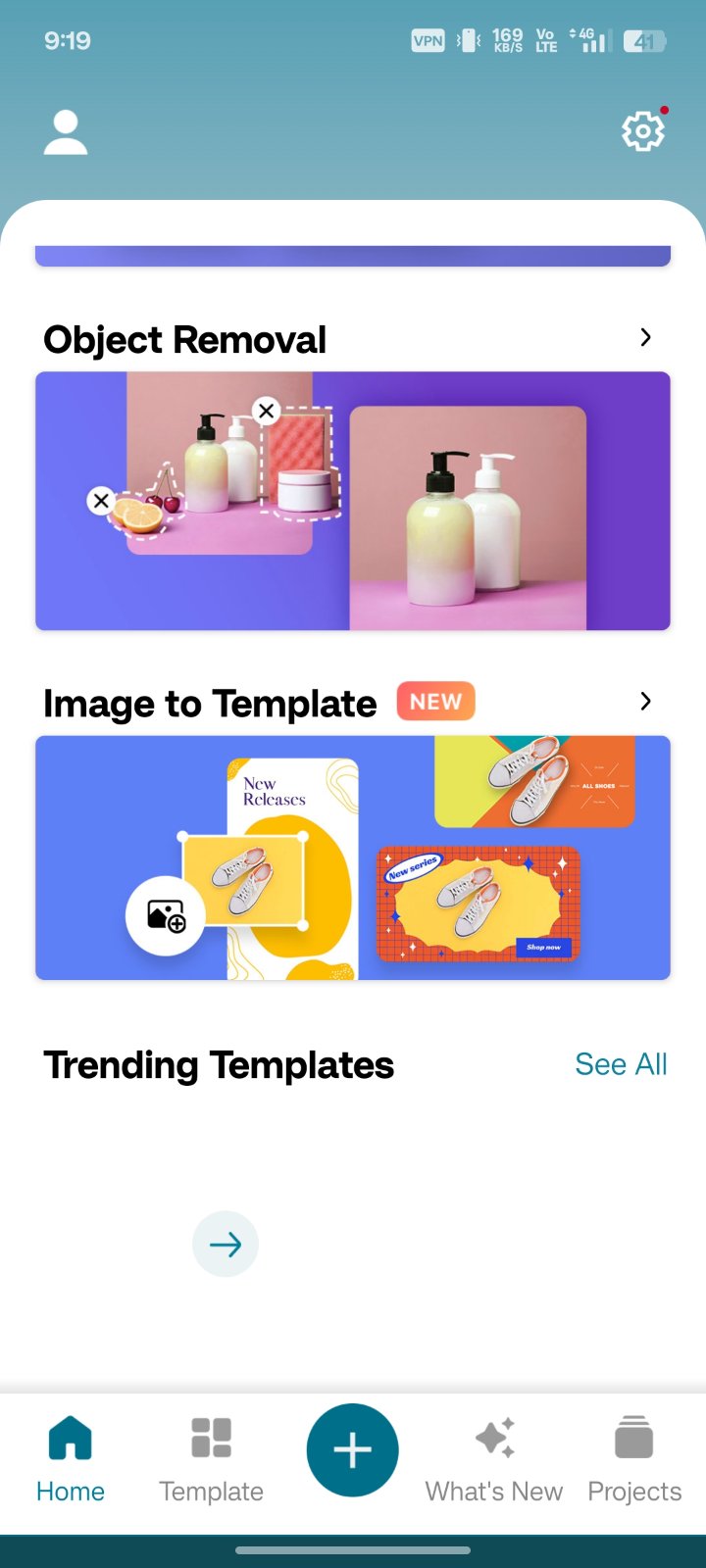This screenshot has width=706, height=1568.
Task: Go to the Projects tab
Action: 634,1460
